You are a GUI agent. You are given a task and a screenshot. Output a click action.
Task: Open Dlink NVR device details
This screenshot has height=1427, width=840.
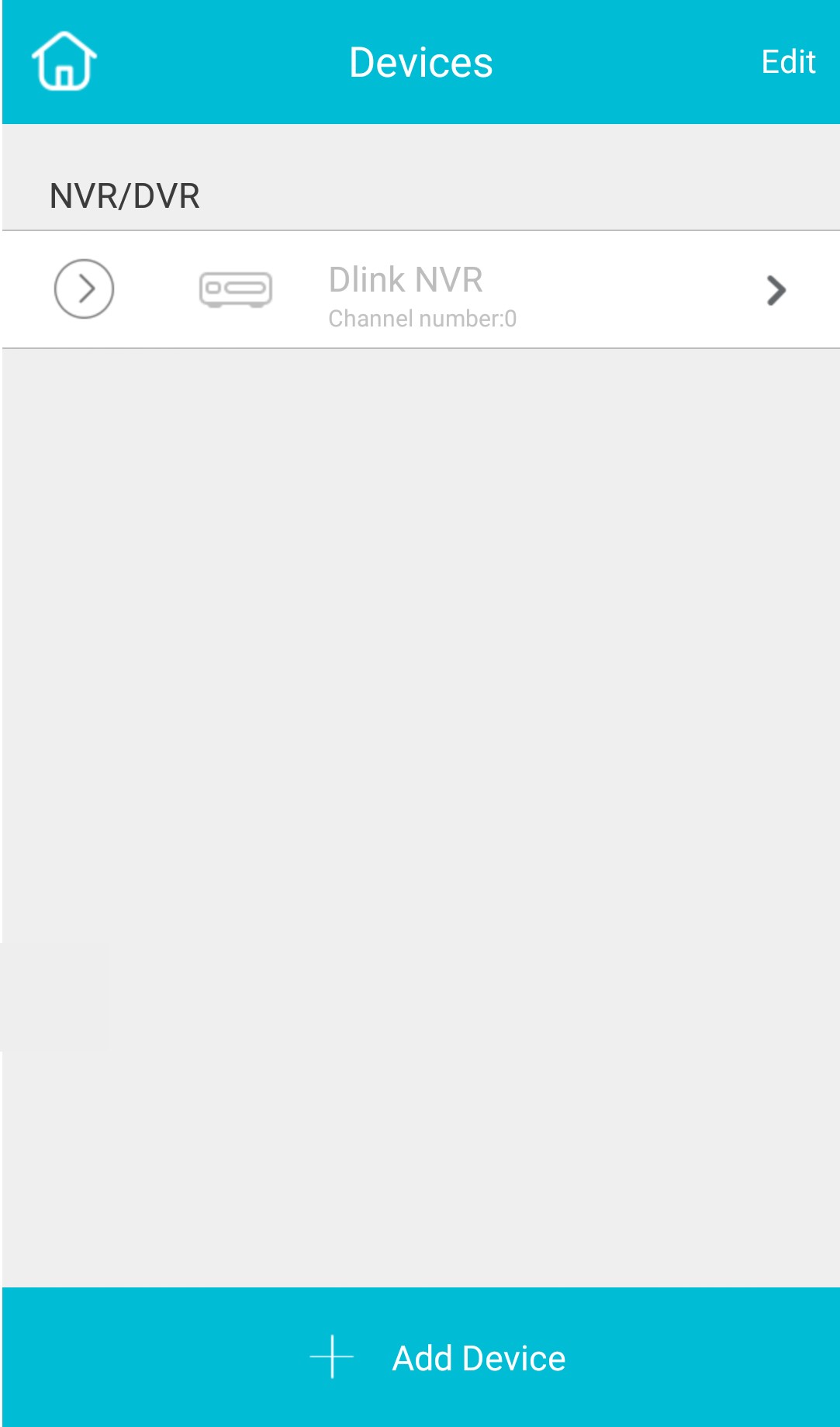(x=776, y=290)
